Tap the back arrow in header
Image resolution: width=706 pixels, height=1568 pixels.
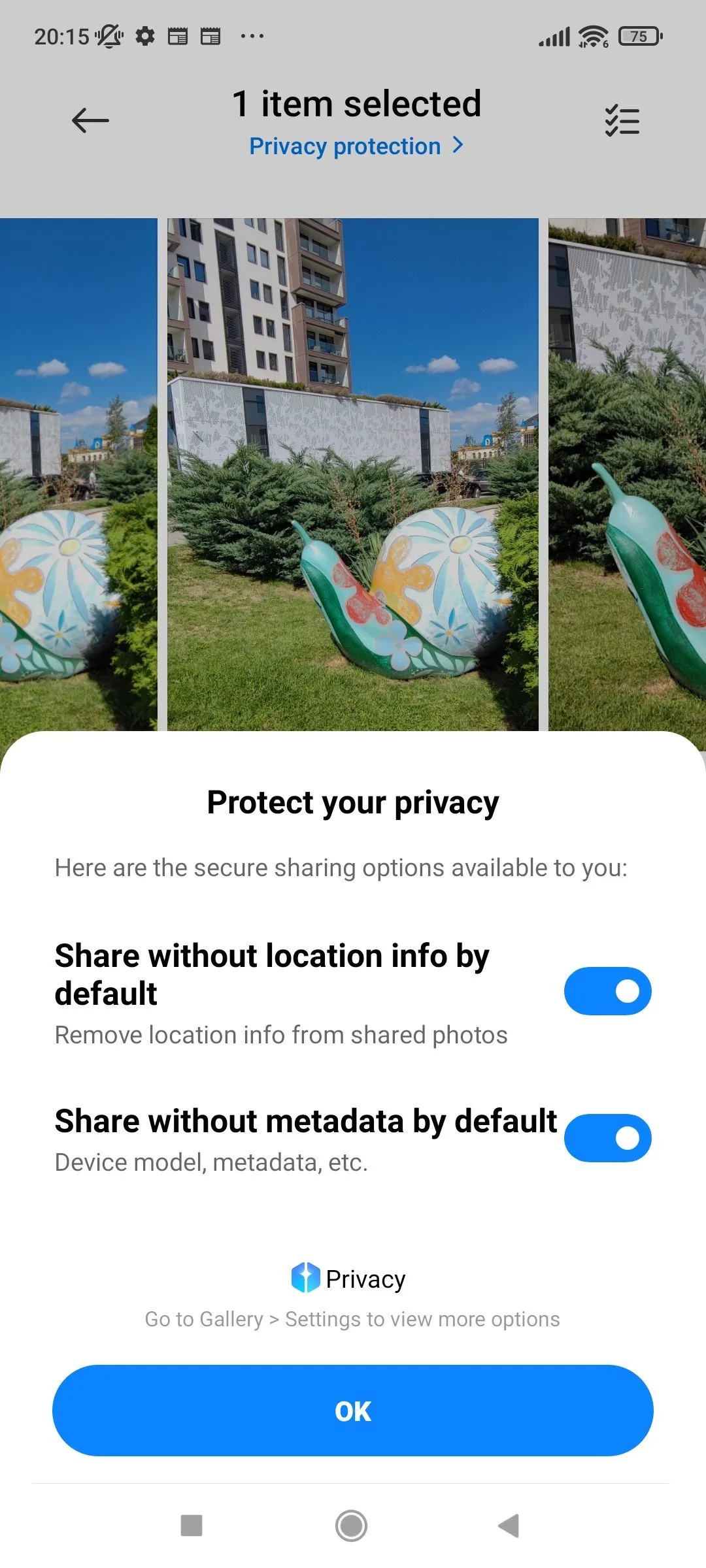[x=90, y=120]
